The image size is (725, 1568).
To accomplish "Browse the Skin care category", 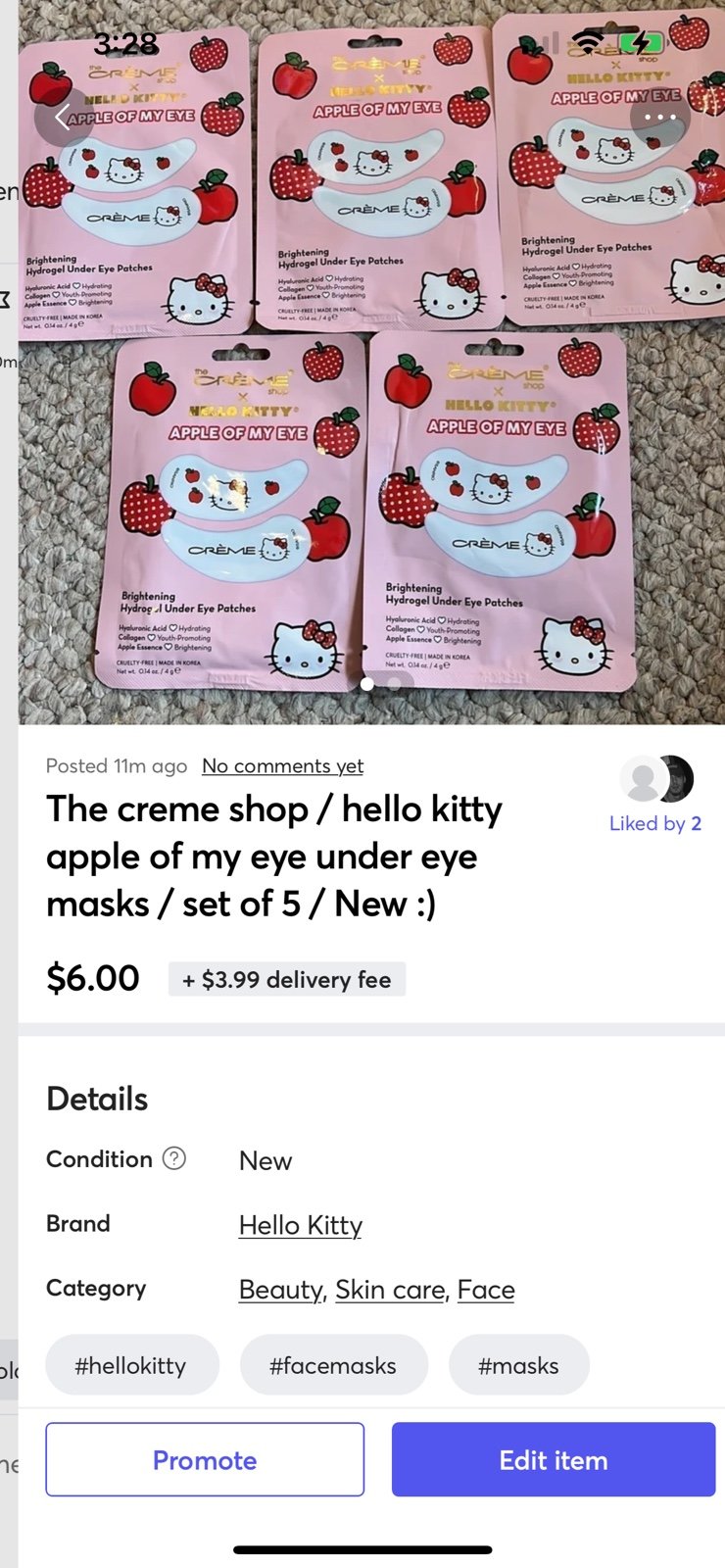I will (x=390, y=1290).
